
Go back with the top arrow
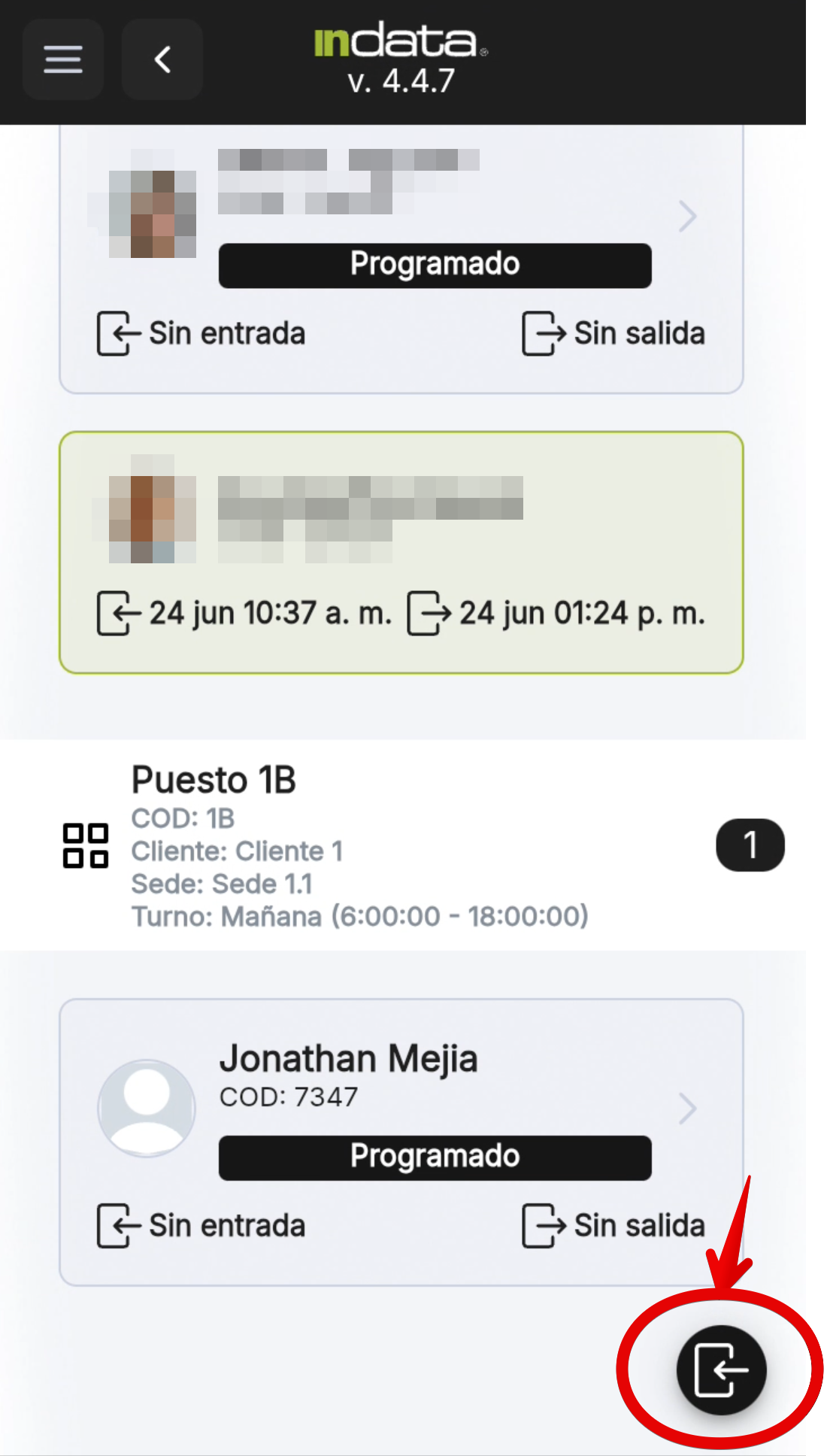pos(162,59)
